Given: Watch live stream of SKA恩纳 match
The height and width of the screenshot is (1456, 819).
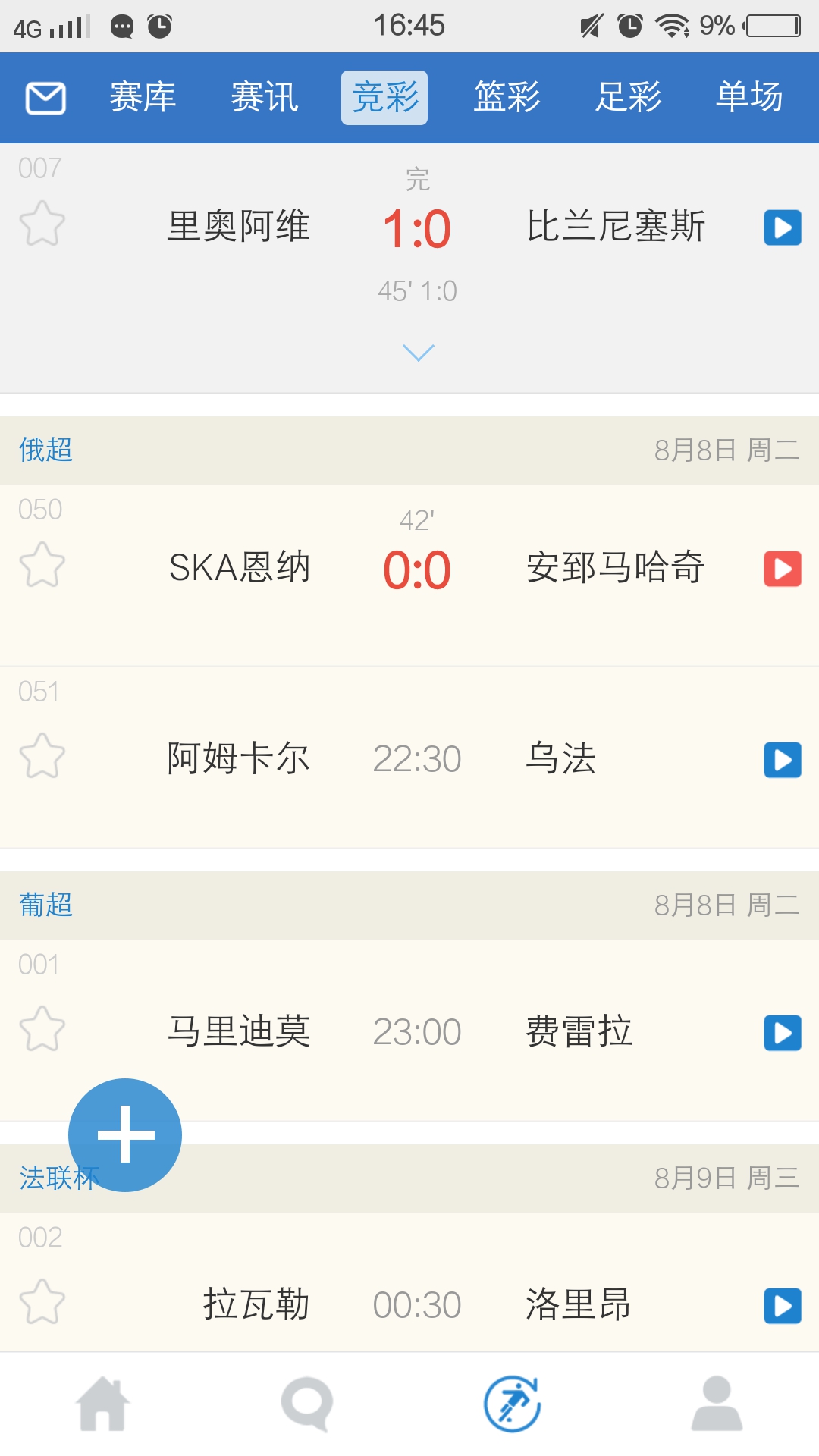Looking at the screenshot, I should point(782,569).
